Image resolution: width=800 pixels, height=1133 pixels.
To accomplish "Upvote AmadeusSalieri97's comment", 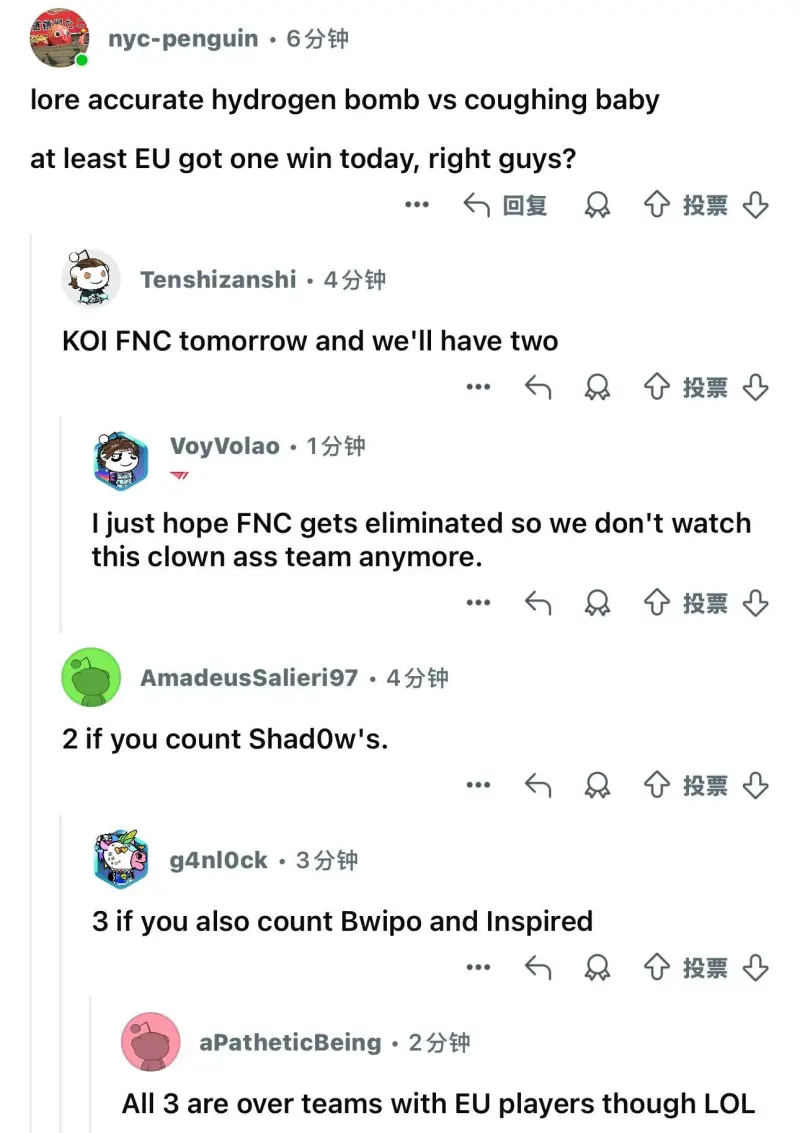I will click(x=656, y=786).
